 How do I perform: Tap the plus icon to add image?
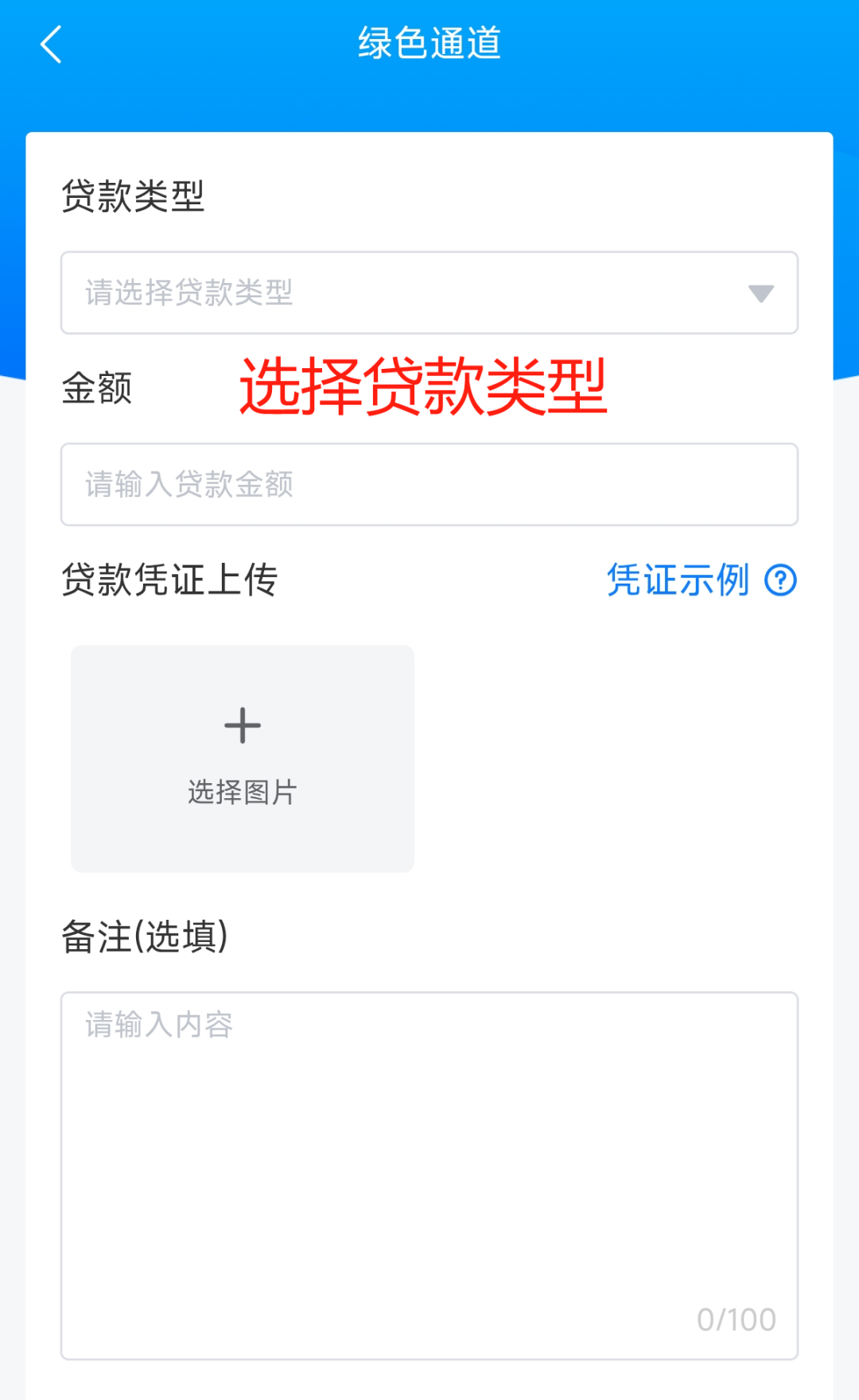(x=243, y=724)
